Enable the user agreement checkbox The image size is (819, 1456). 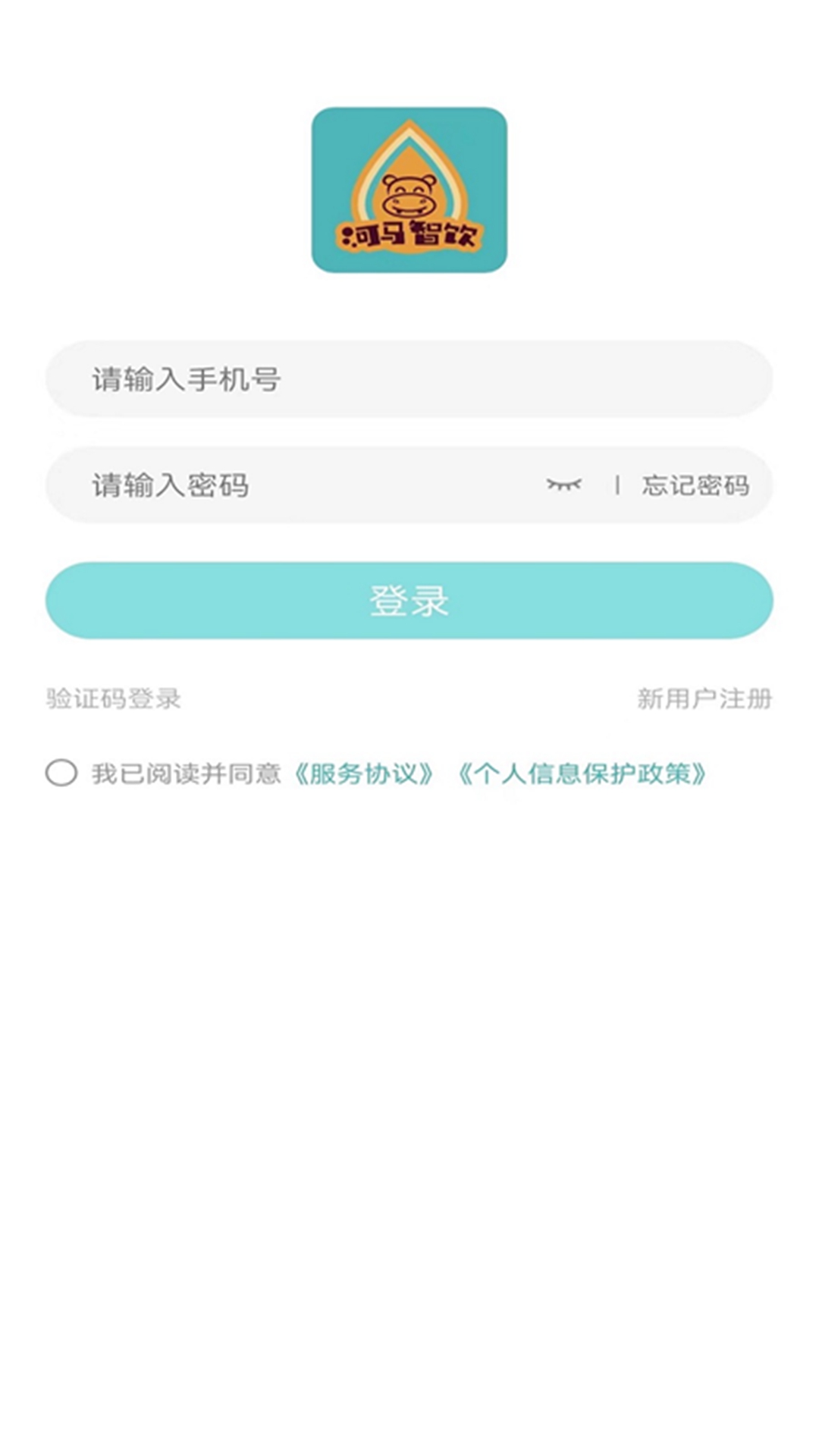click(61, 772)
